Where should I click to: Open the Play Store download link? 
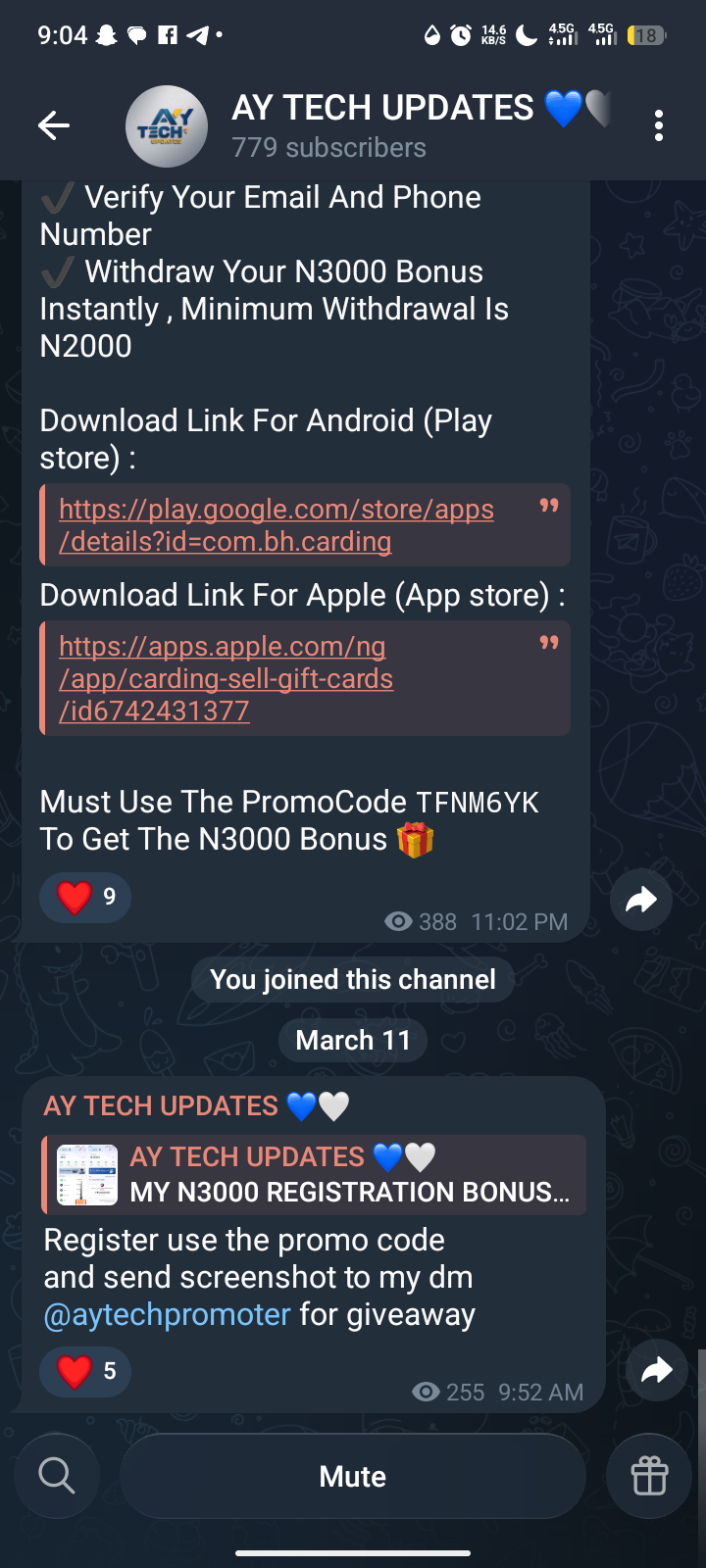coord(276,525)
